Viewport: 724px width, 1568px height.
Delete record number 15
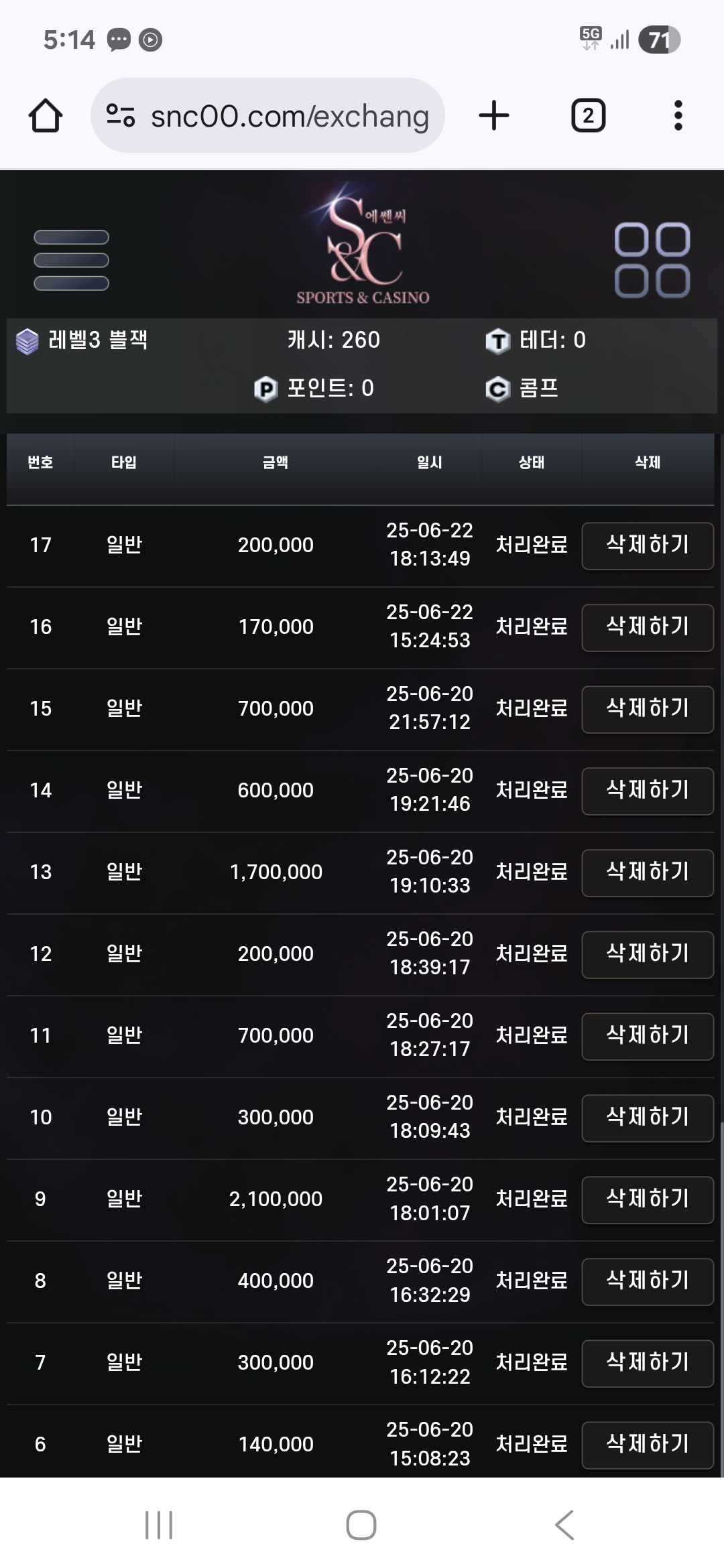(648, 709)
